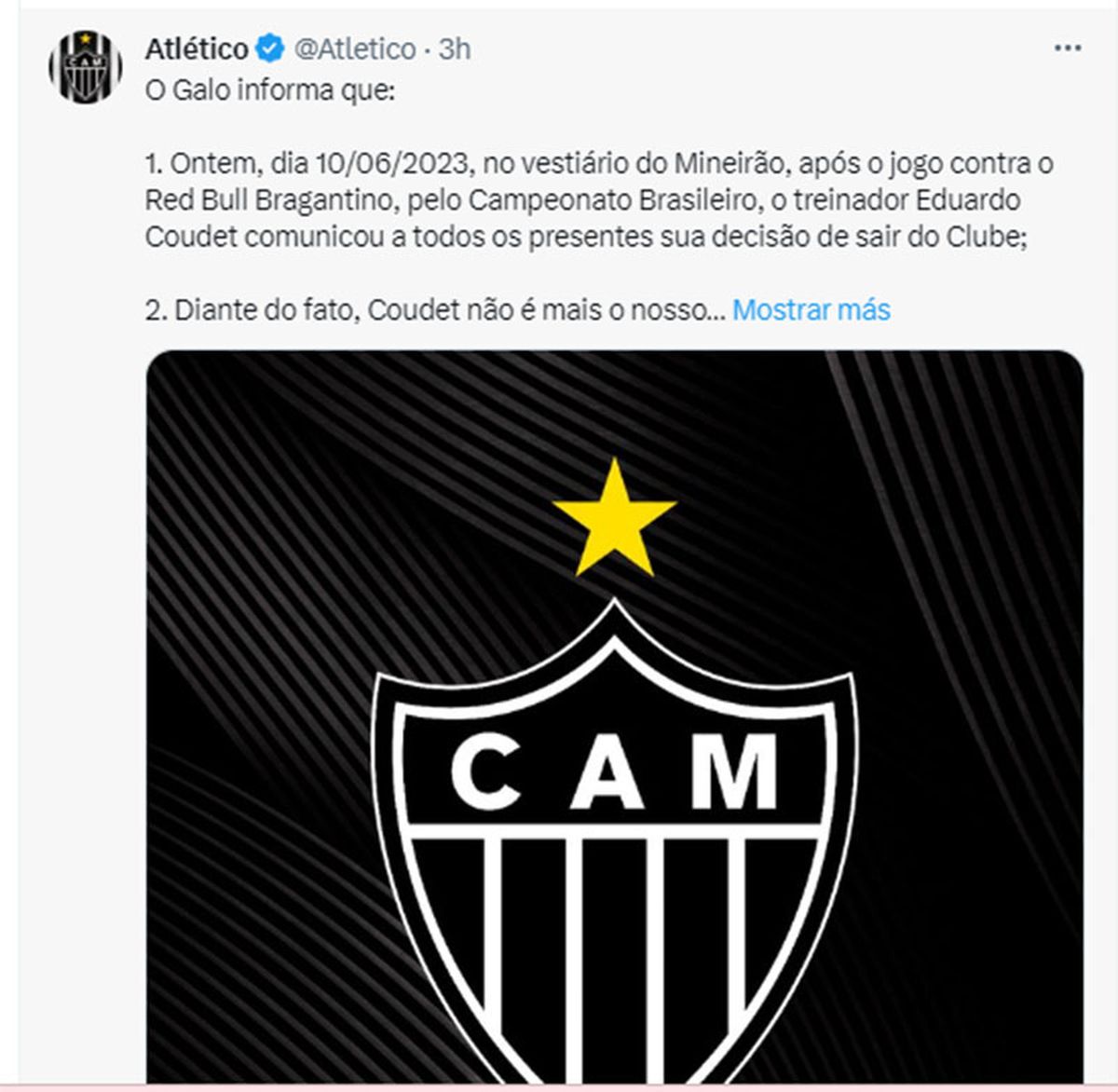Expand tweet with Mostrar más

point(811,309)
